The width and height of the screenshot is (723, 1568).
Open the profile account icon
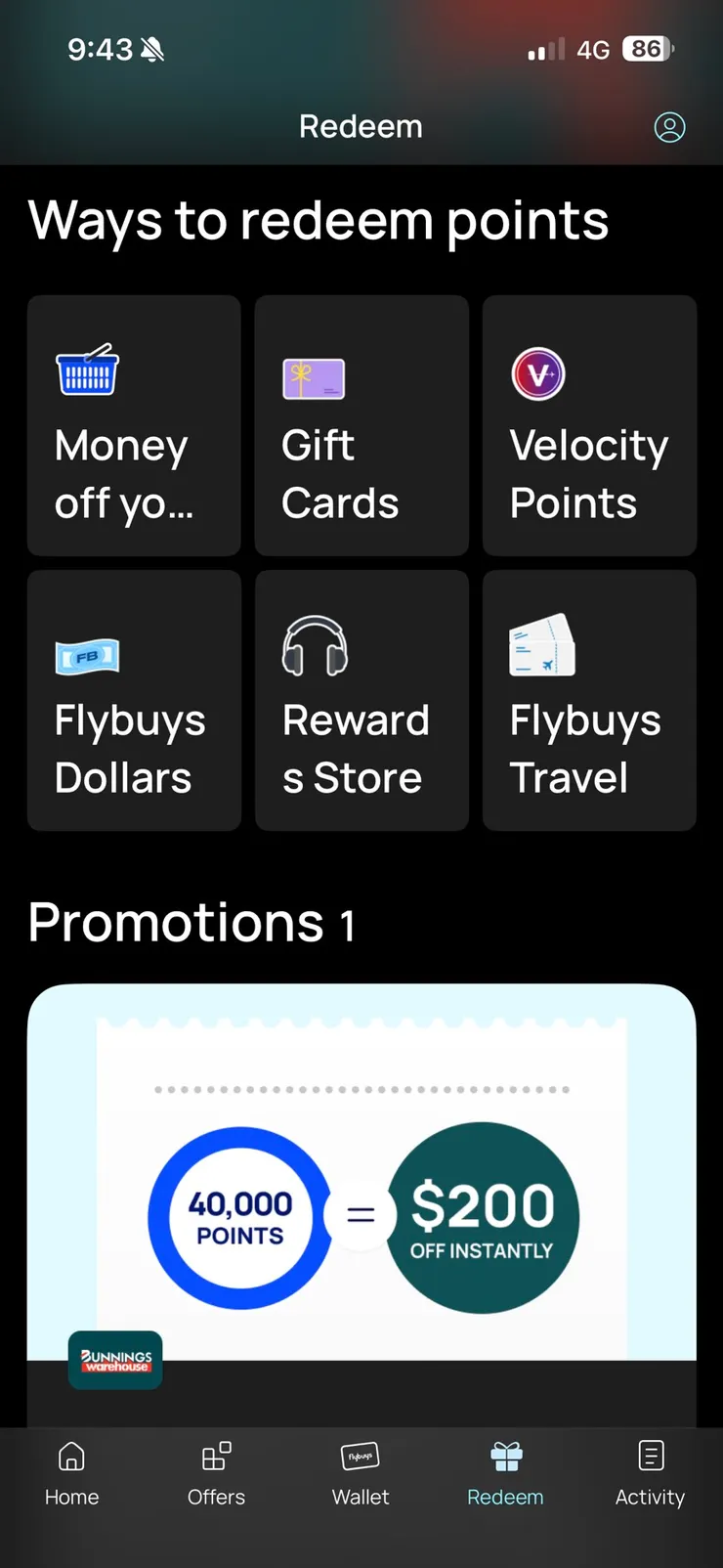pyautogui.click(x=669, y=127)
